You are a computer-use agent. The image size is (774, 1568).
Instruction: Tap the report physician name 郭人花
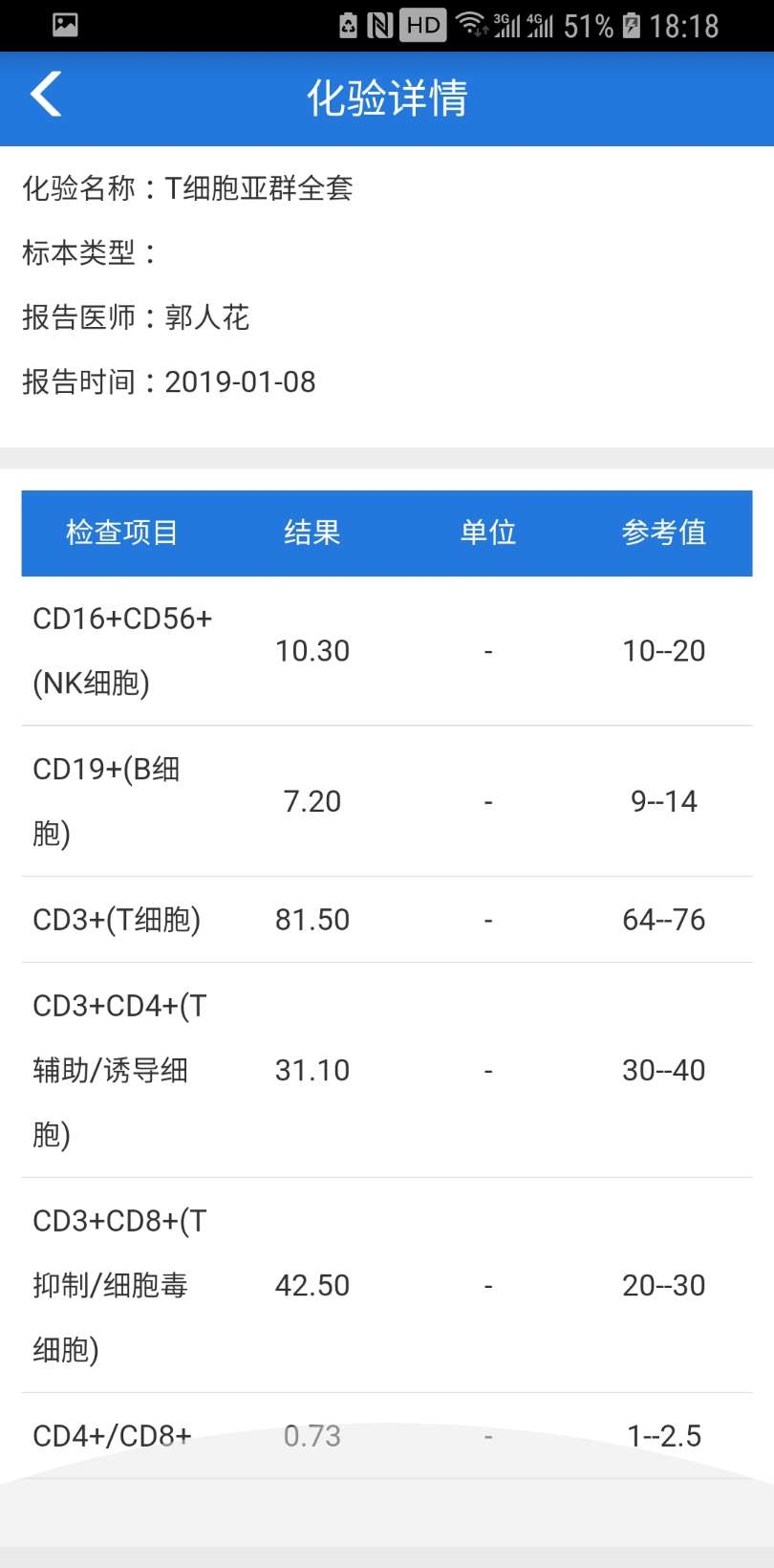(206, 316)
